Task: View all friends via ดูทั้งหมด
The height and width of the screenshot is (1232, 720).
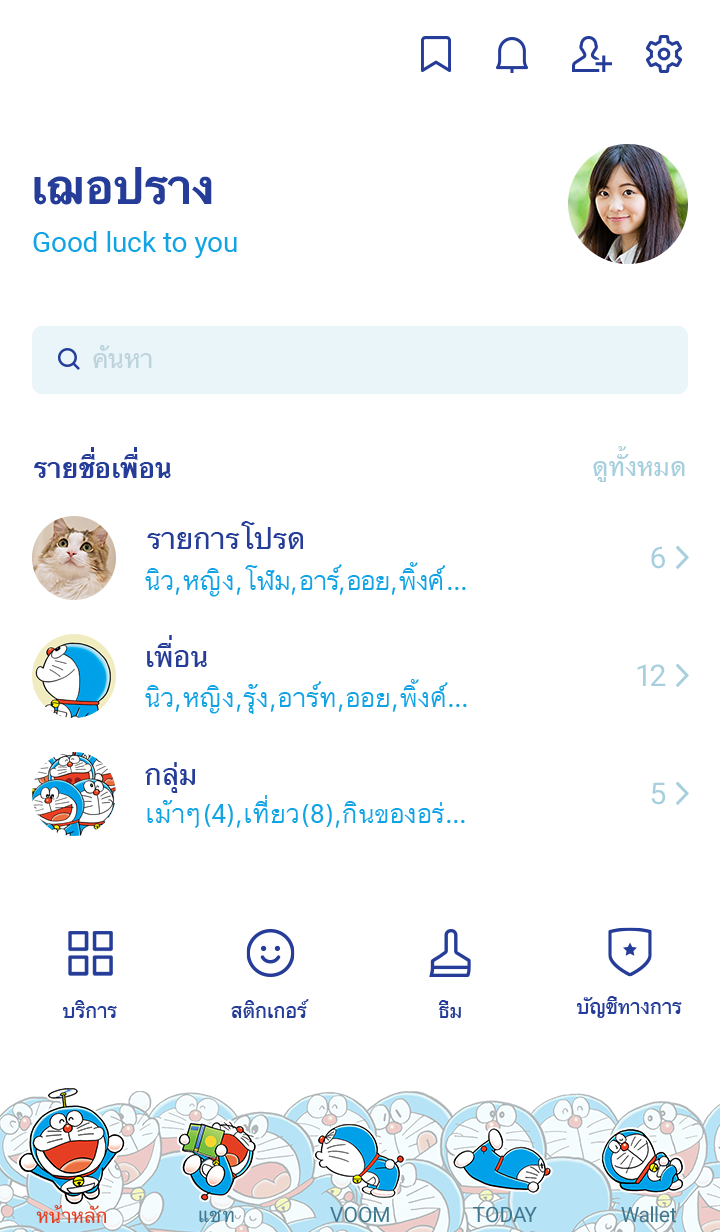Action: click(638, 468)
